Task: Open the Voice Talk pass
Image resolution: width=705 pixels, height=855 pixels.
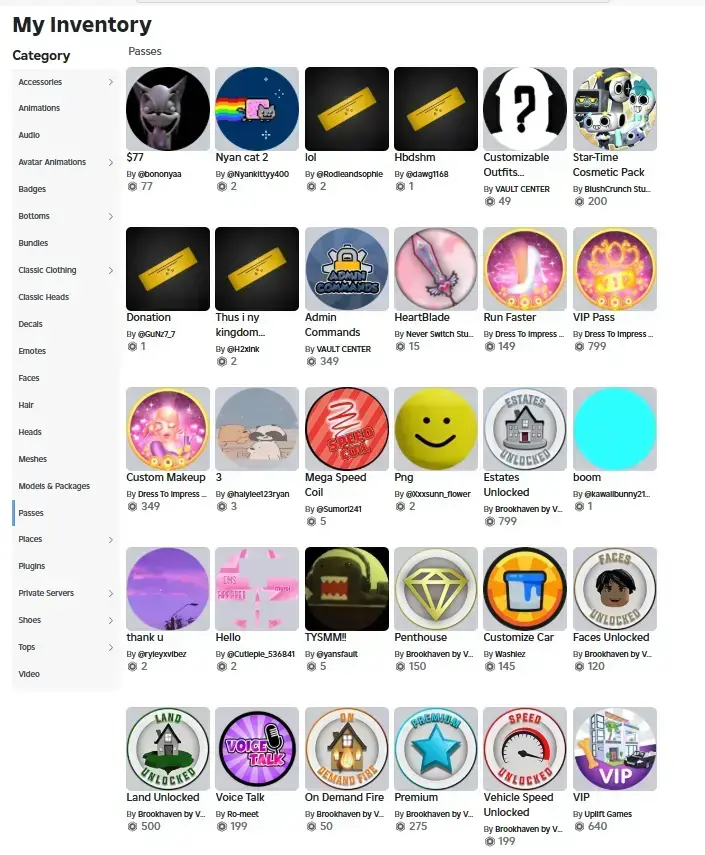Action: click(257, 749)
